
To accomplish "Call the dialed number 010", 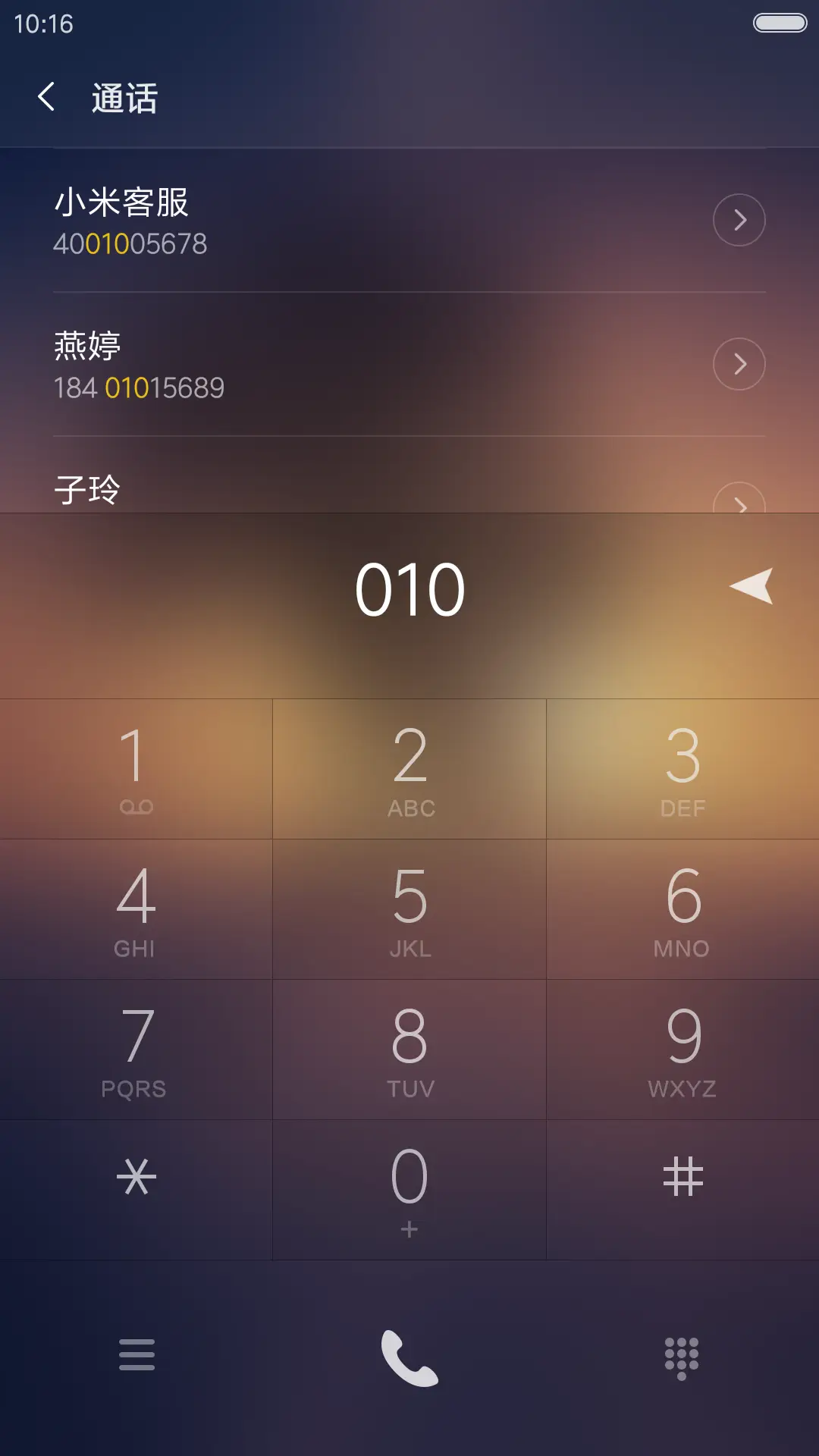I will (x=409, y=1357).
